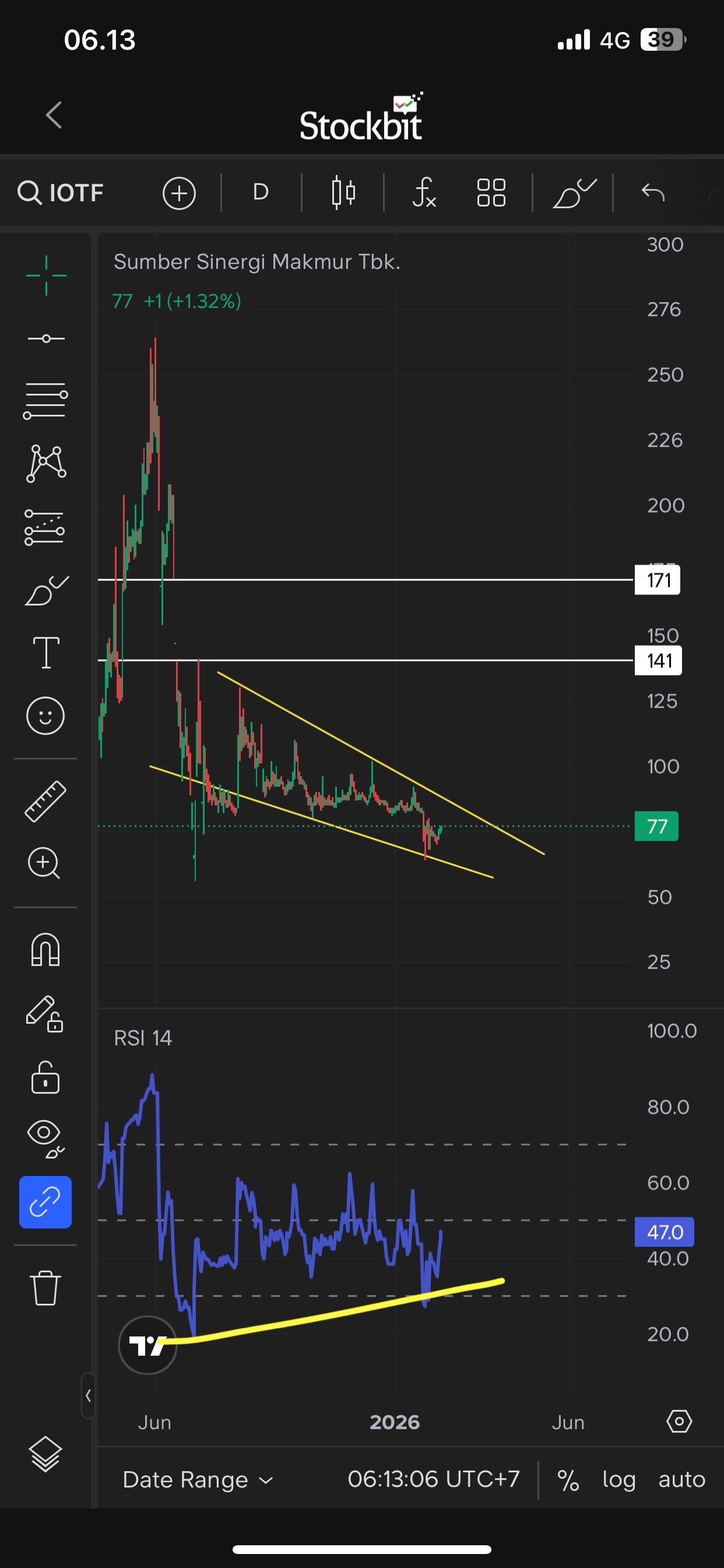The height and width of the screenshot is (1568, 724).
Task: Open the candlestick chart style menu
Action: coord(343,193)
